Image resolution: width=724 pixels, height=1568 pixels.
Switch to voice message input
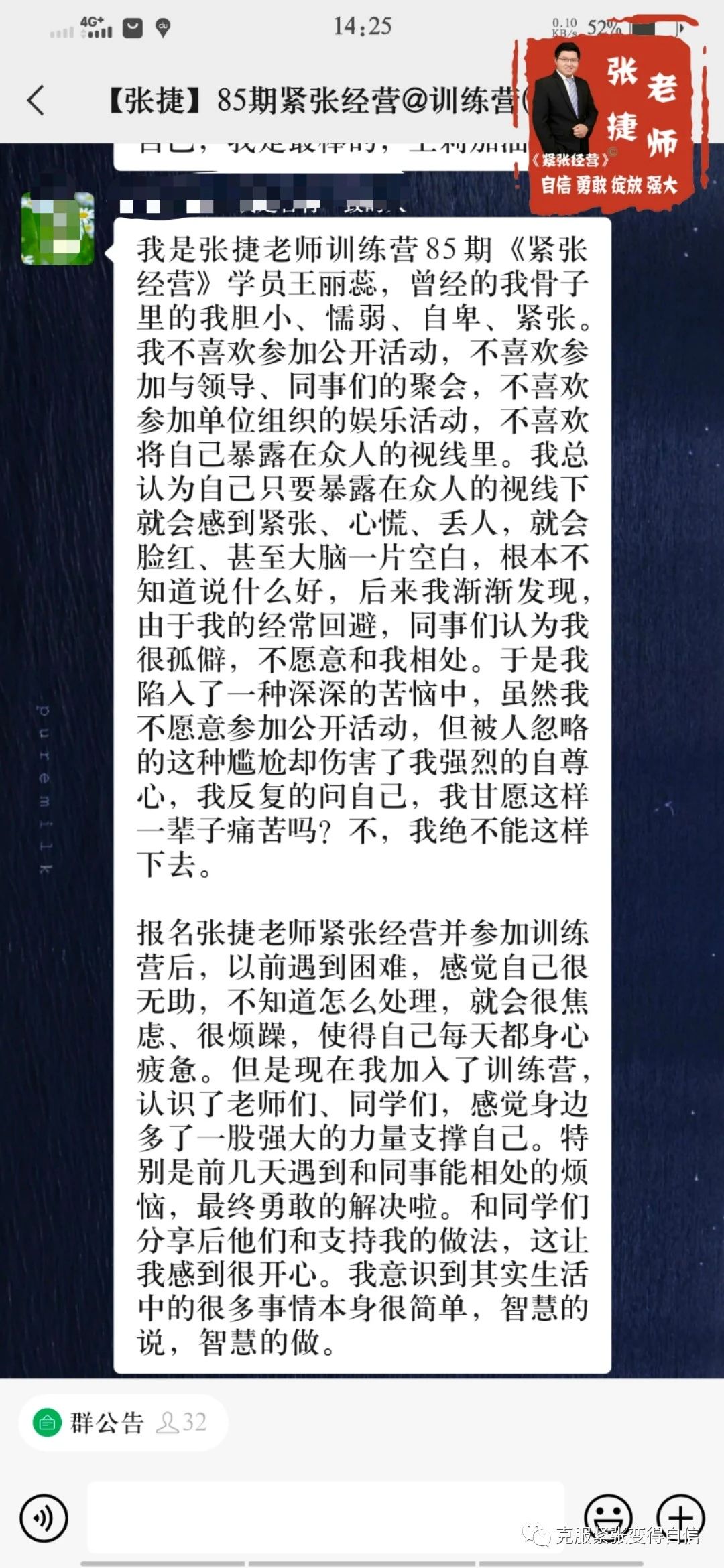(44, 1518)
